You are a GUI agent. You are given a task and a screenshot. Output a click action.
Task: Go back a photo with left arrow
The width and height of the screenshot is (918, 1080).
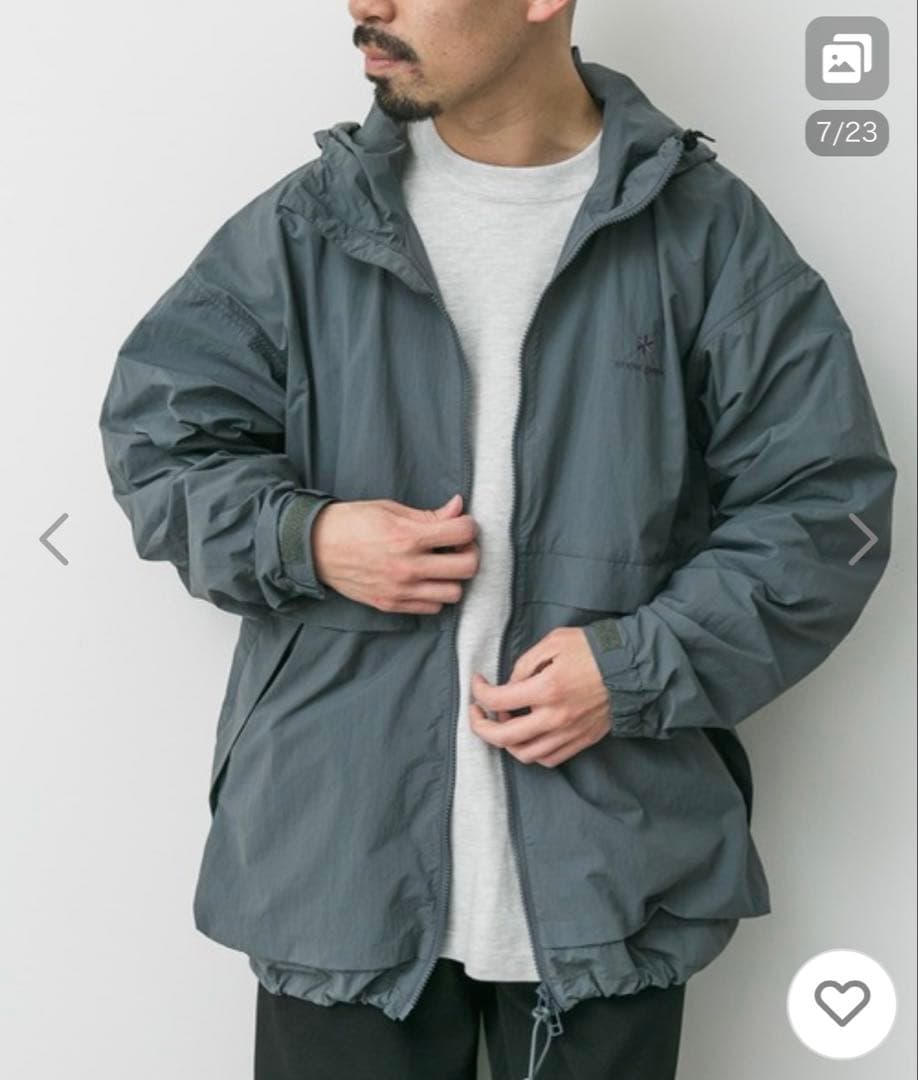point(57,538)
